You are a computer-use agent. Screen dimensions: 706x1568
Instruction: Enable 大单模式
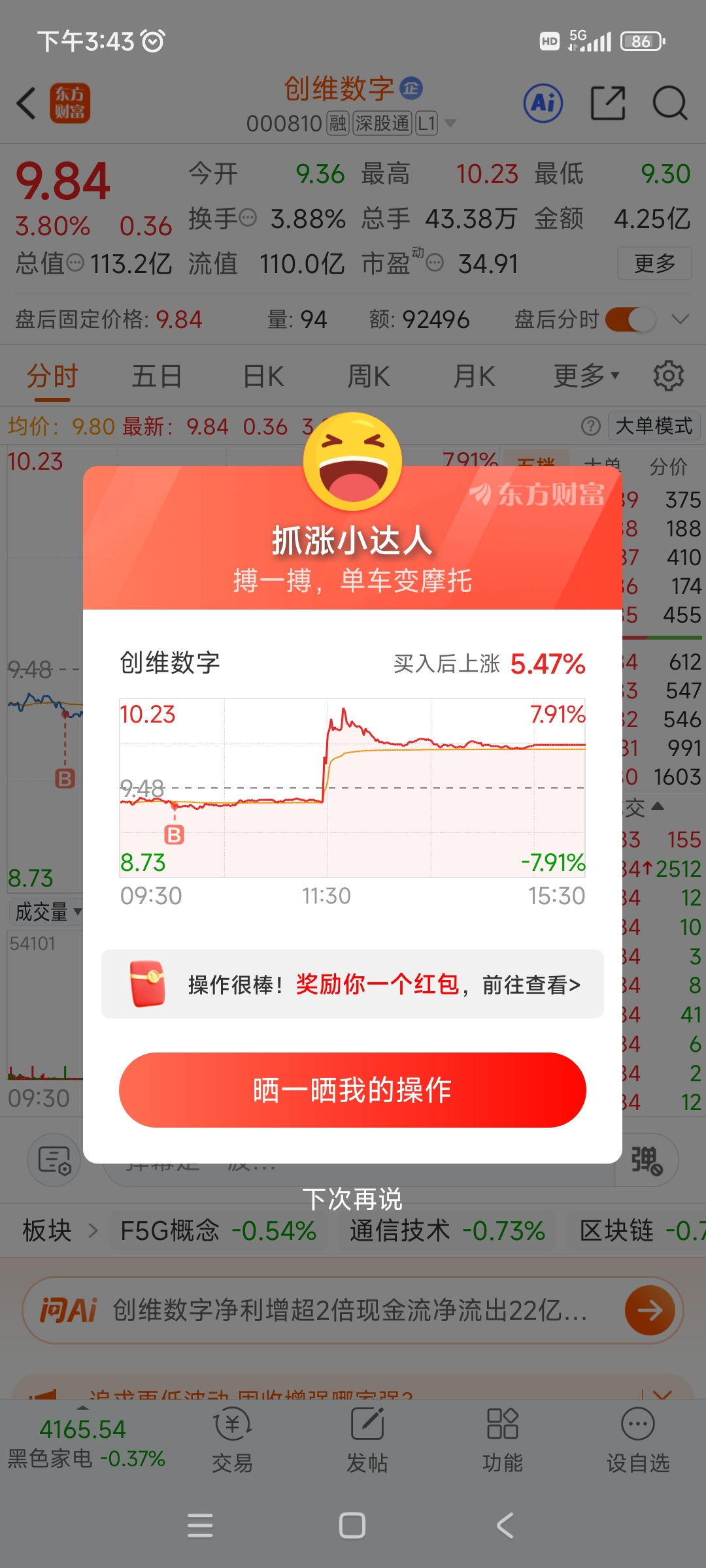[654, 426]
